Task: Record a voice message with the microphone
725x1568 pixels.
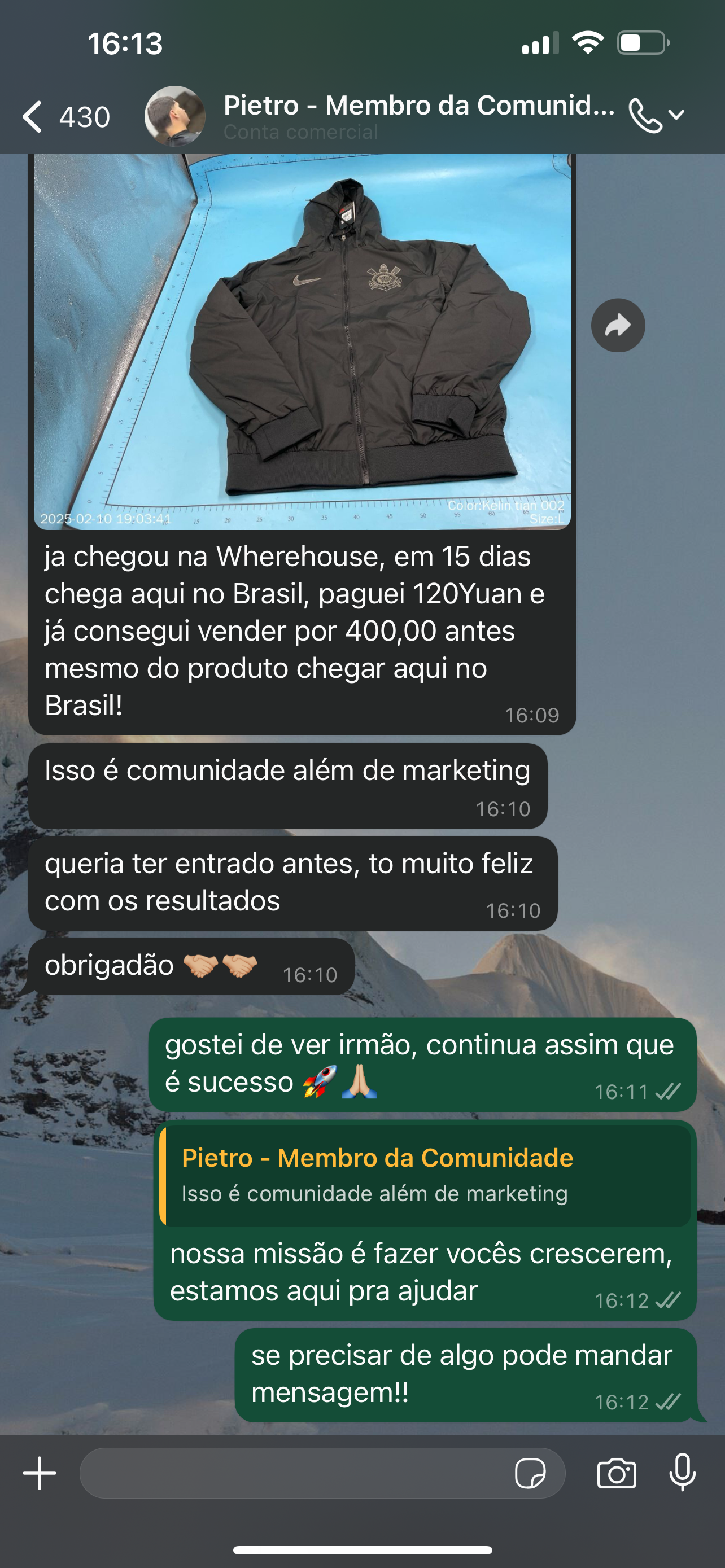Action: (x=683, y=1472)
